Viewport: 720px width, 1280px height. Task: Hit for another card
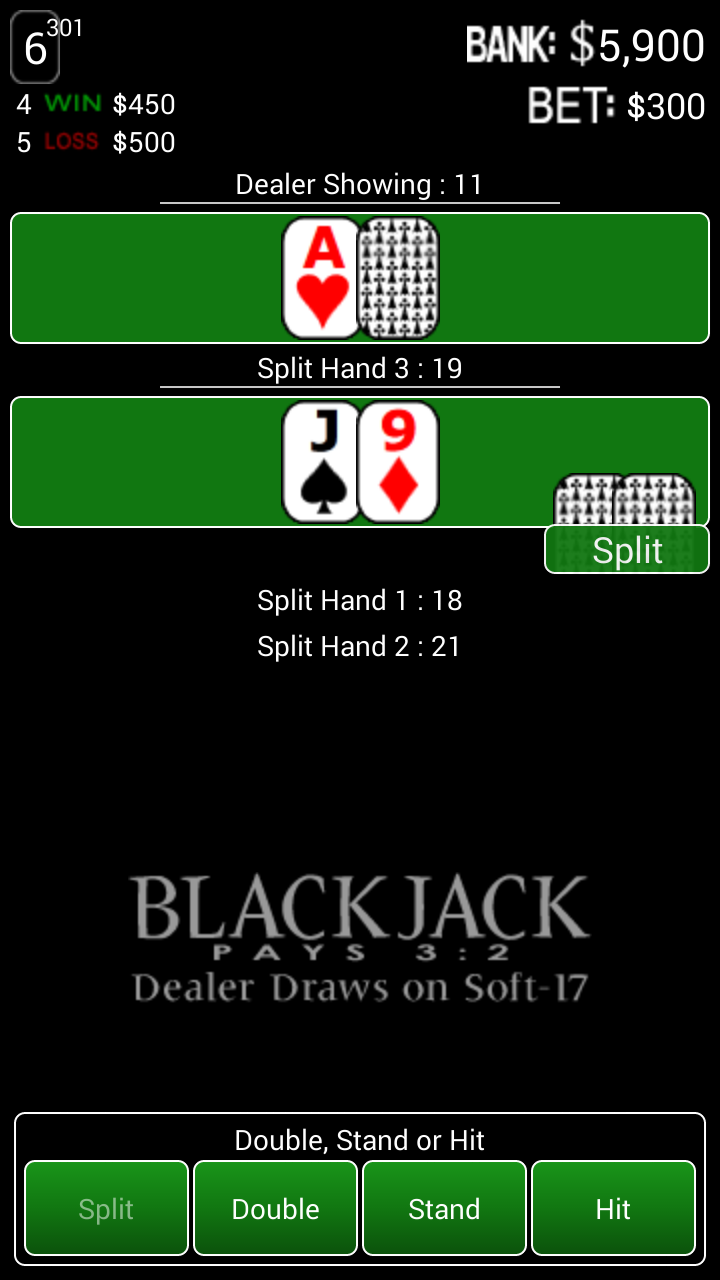click(613, 1208)
